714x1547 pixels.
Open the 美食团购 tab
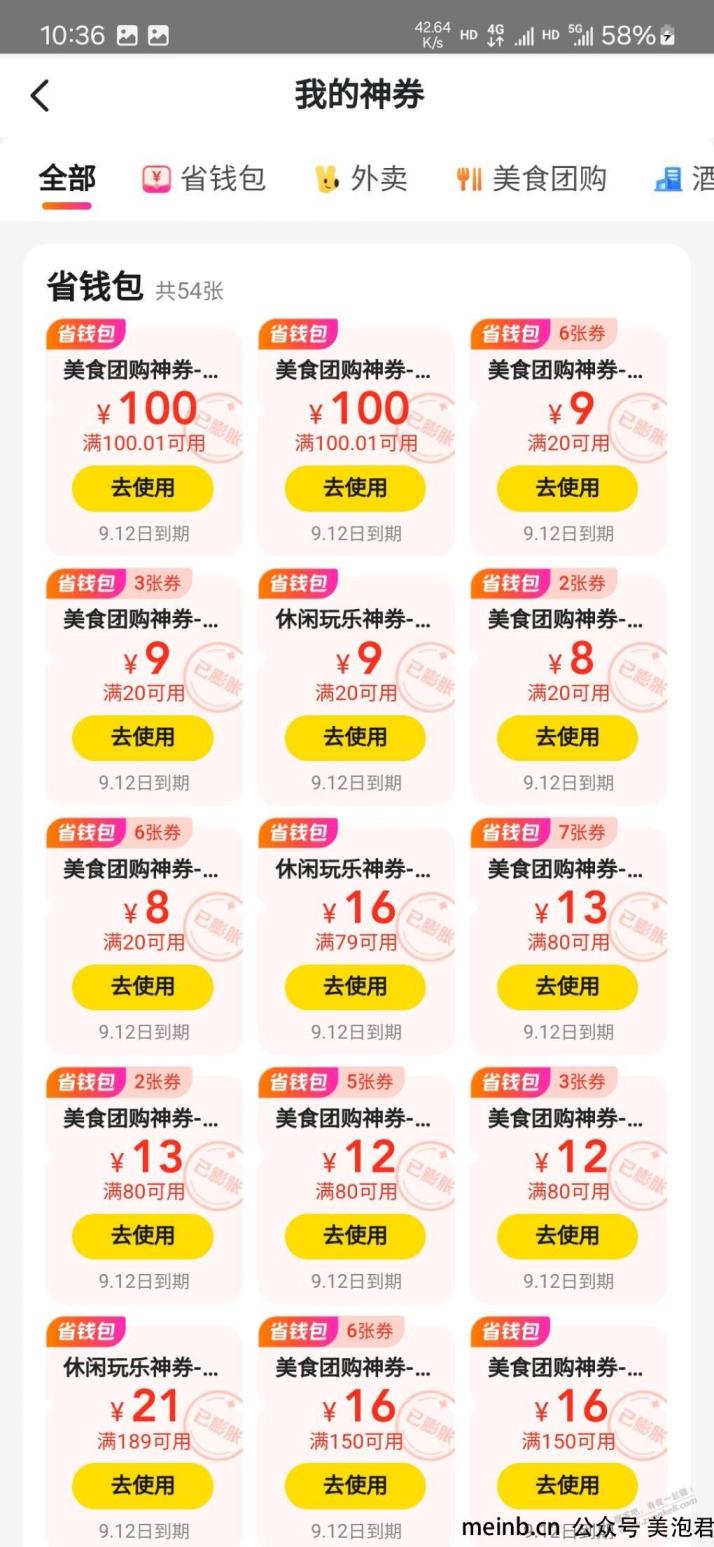[530, 179]
